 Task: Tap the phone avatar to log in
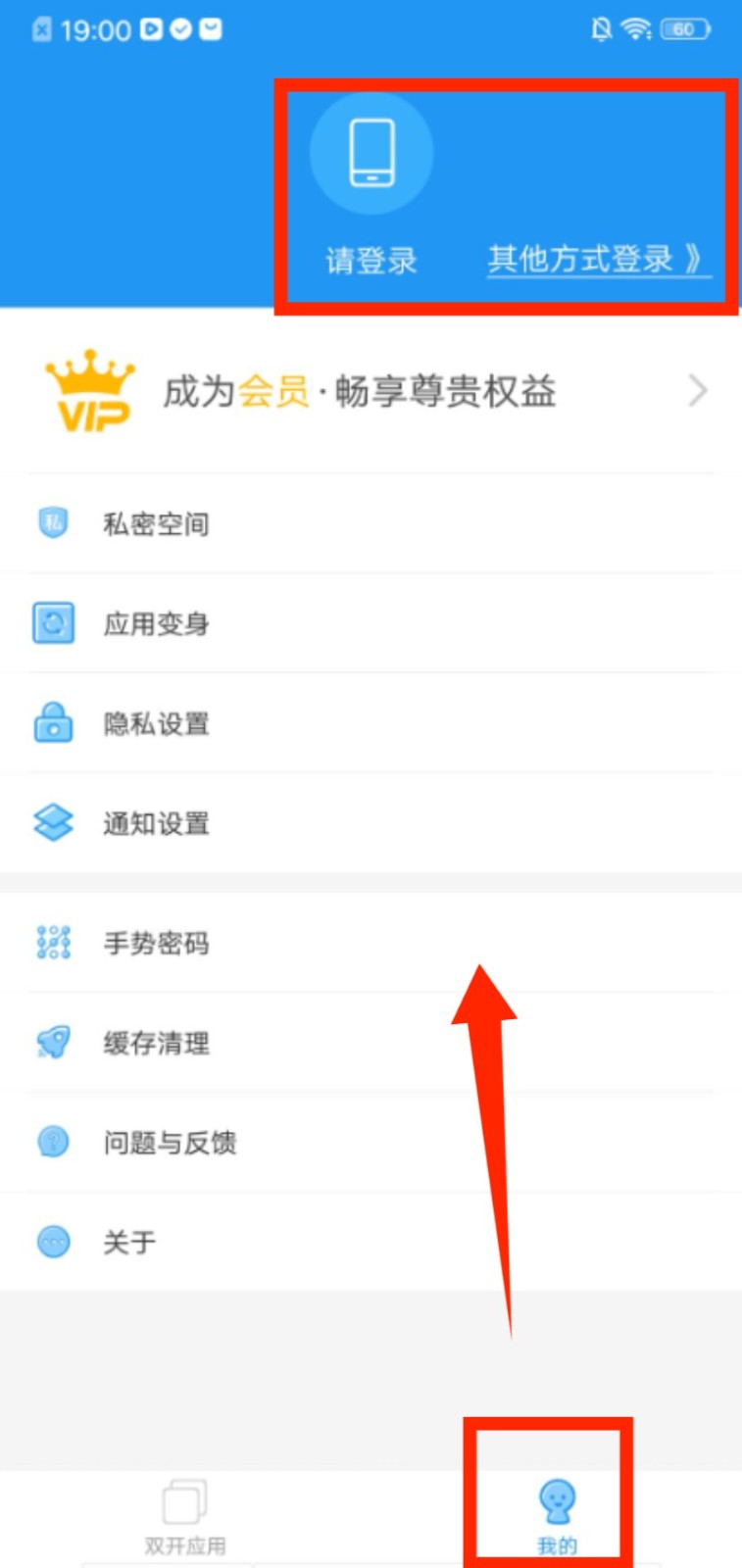point(371,153)
